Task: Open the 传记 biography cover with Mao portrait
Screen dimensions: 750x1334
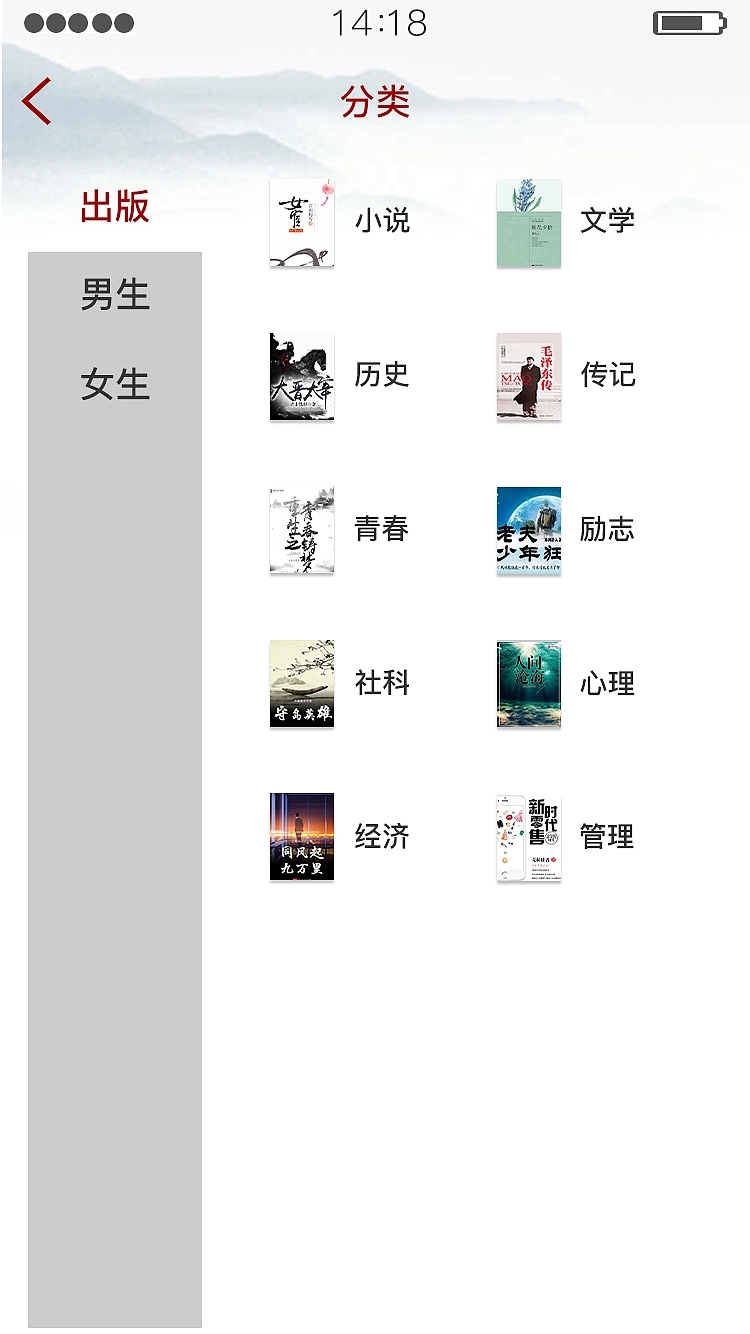Action: click(529, 377)
